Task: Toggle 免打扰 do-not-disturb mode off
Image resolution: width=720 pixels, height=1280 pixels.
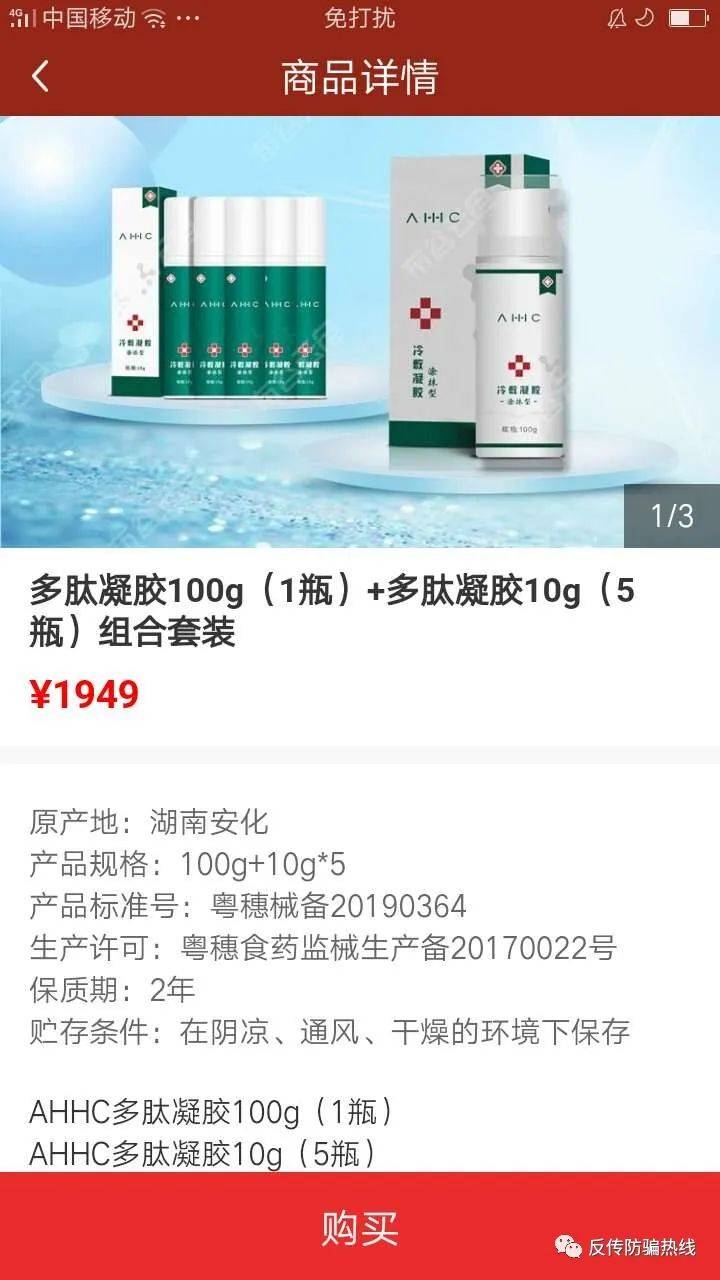Action: (358, 16)
